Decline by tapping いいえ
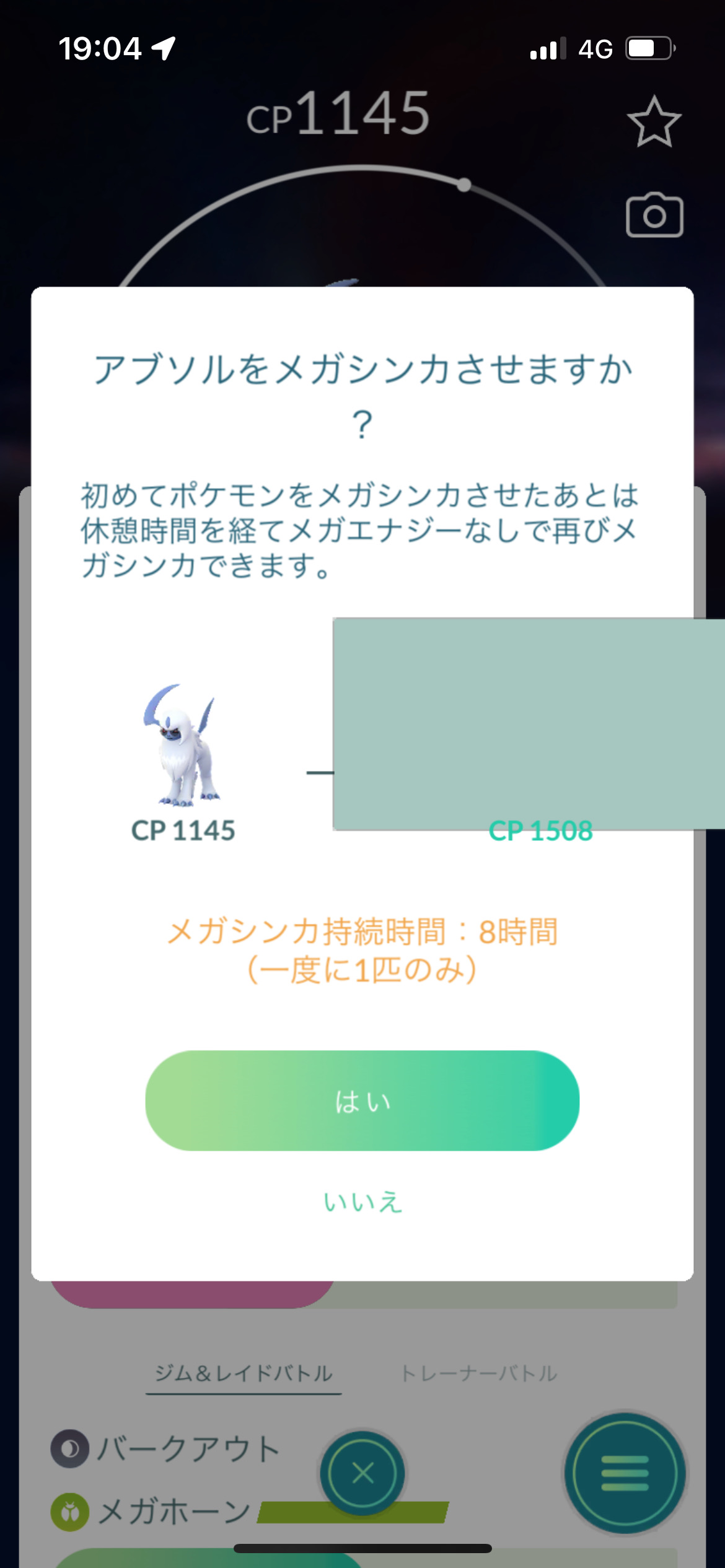Viewport: 725px width, 1568px height. point(362,1201)
